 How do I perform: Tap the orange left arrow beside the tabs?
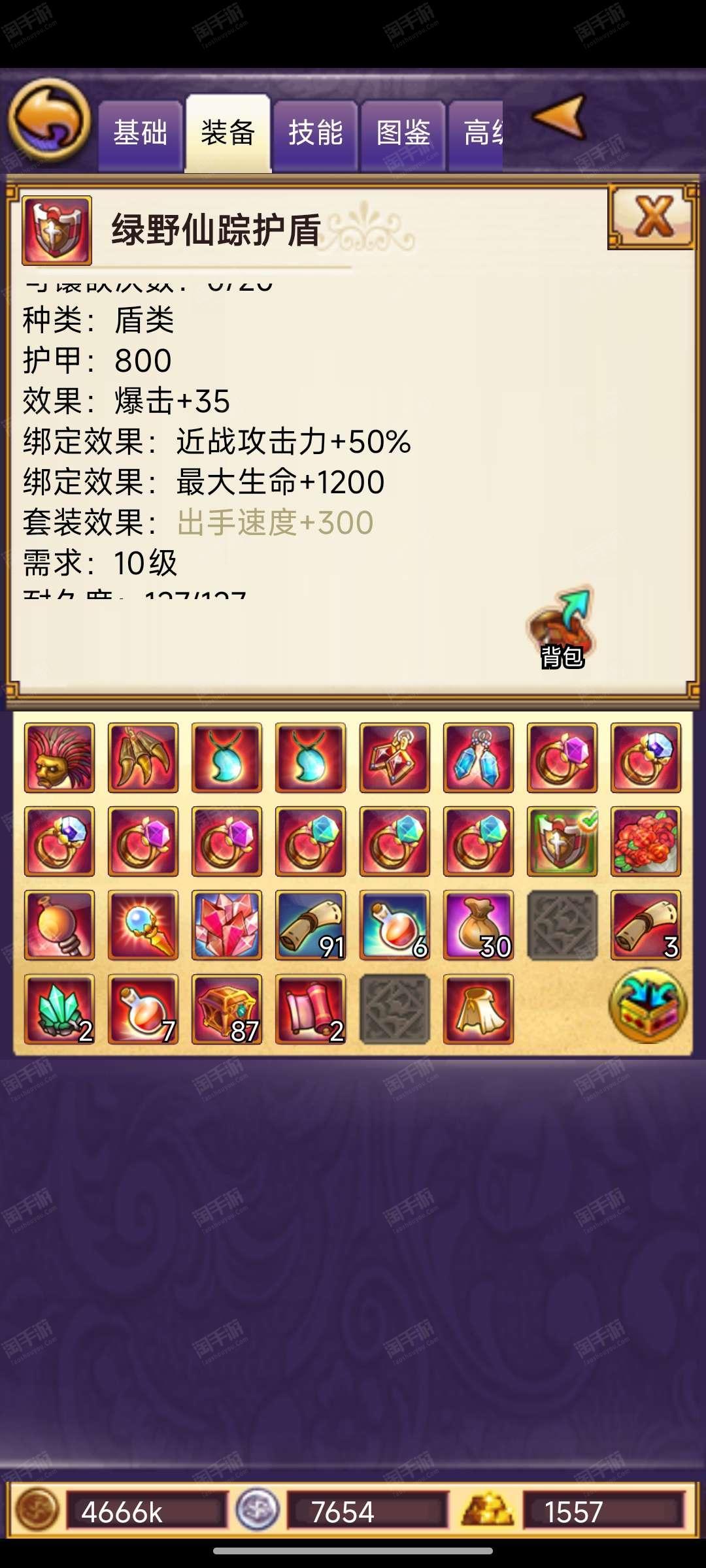coord(559,117)
